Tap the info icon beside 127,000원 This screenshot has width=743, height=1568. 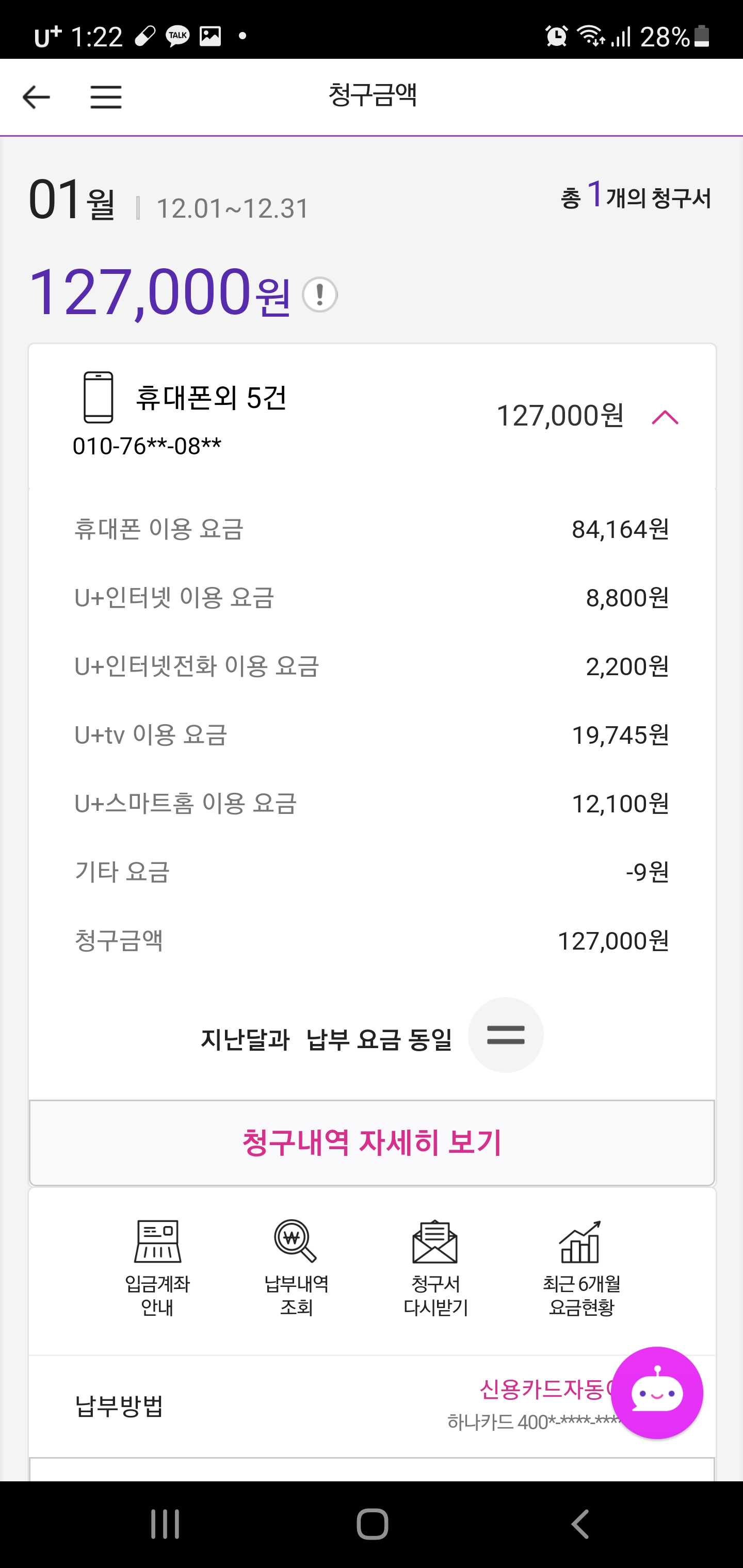(x=320, y=295)
